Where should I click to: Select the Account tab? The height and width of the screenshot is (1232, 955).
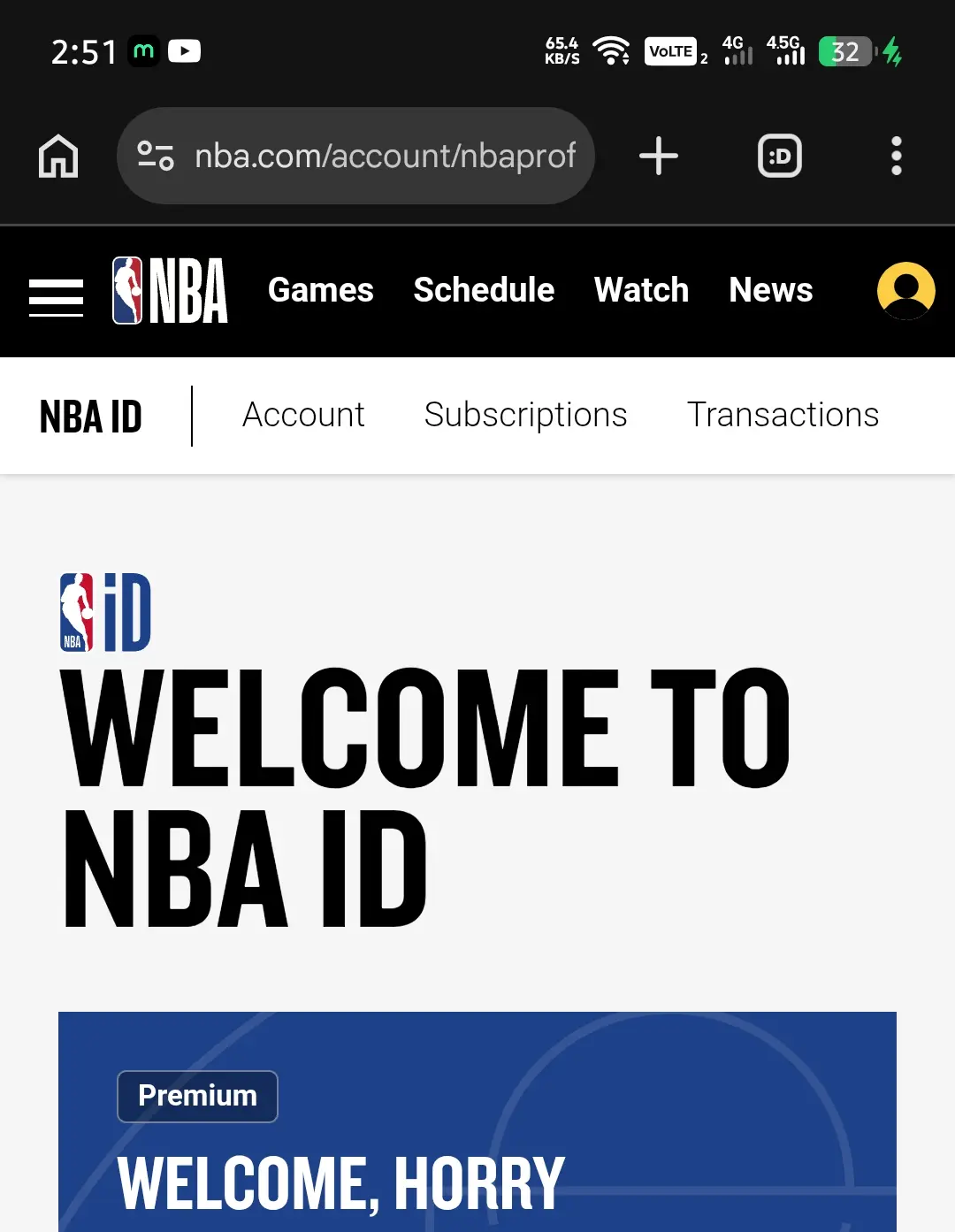[303, 415]
